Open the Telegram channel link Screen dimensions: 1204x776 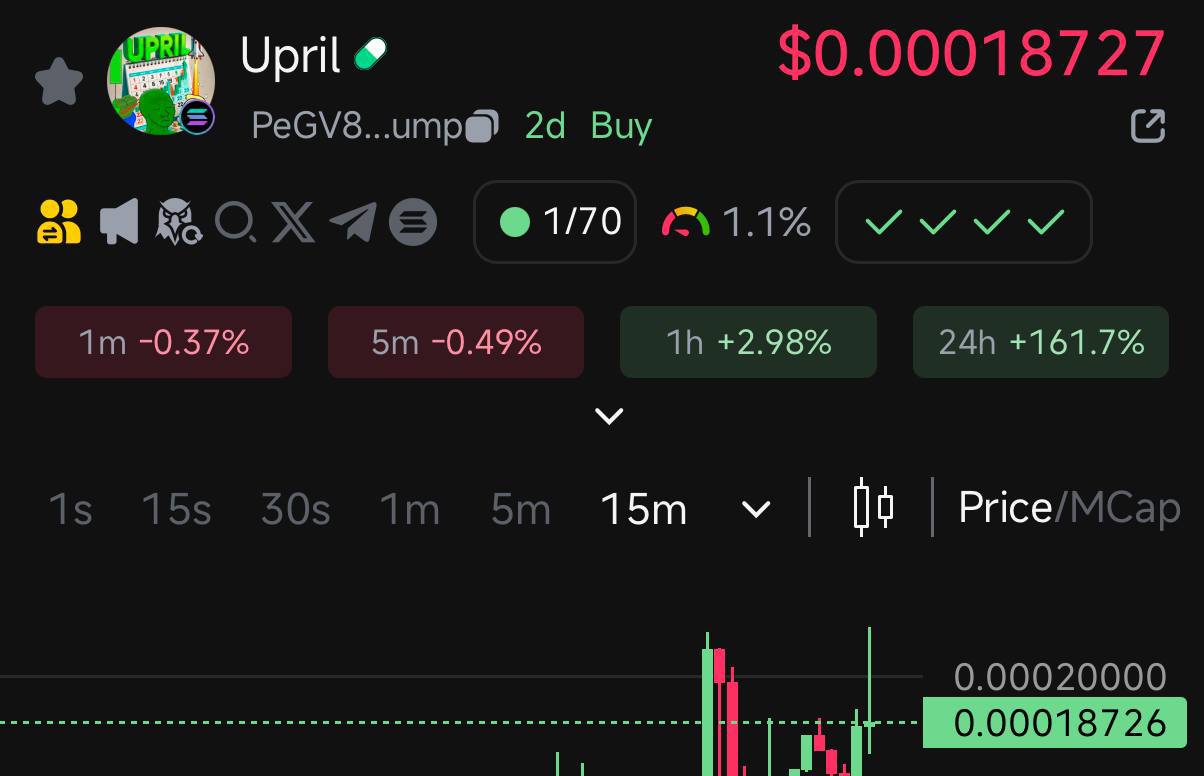(x=352, y=222)
